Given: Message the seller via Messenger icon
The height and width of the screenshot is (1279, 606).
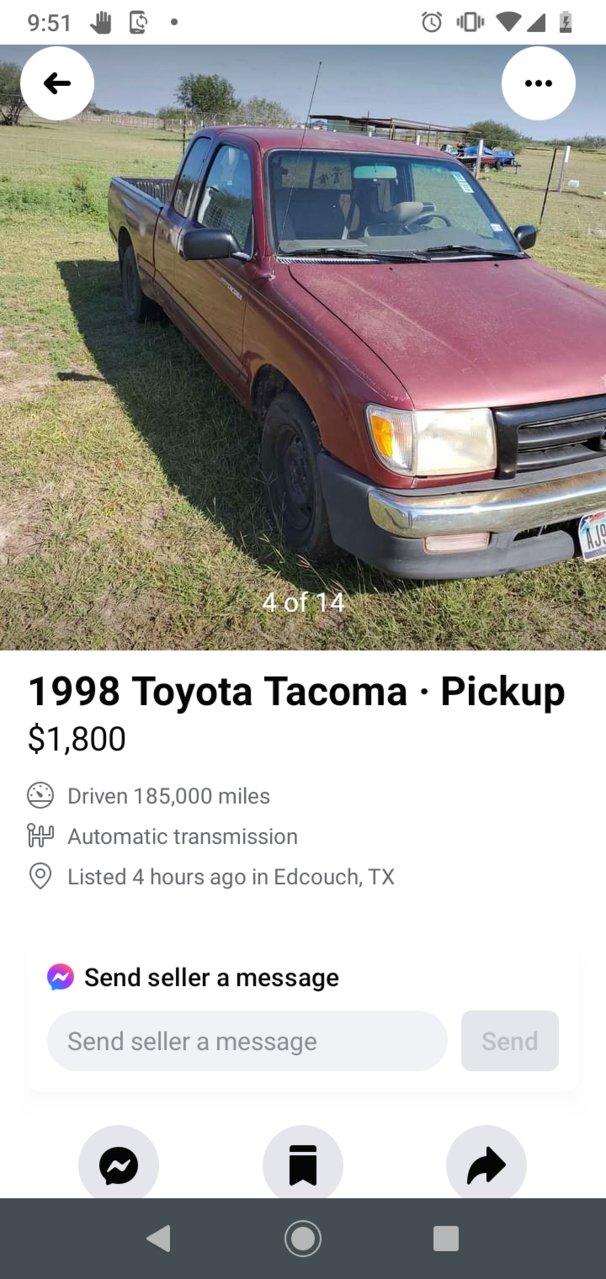Looking at the screenshot, I should 119,1165.
